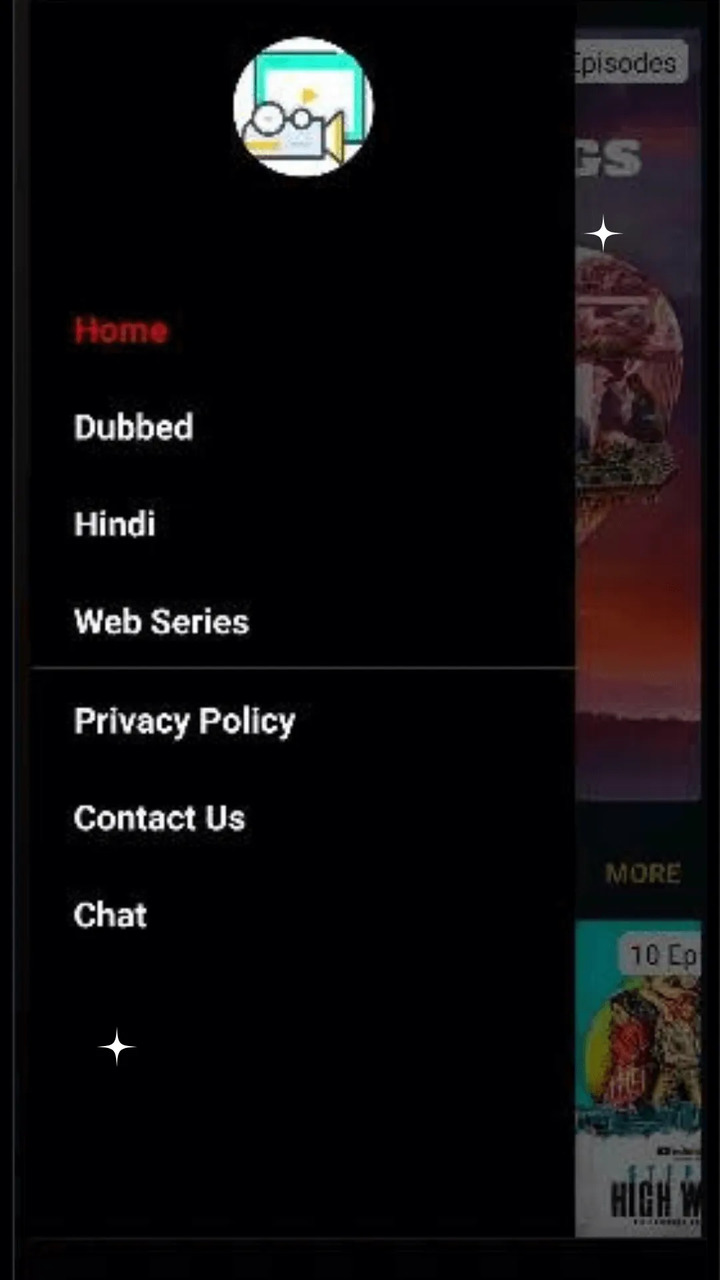Open the Web Series section
The height and width of the screenshot is (1280, 720).
click(161, 621)
